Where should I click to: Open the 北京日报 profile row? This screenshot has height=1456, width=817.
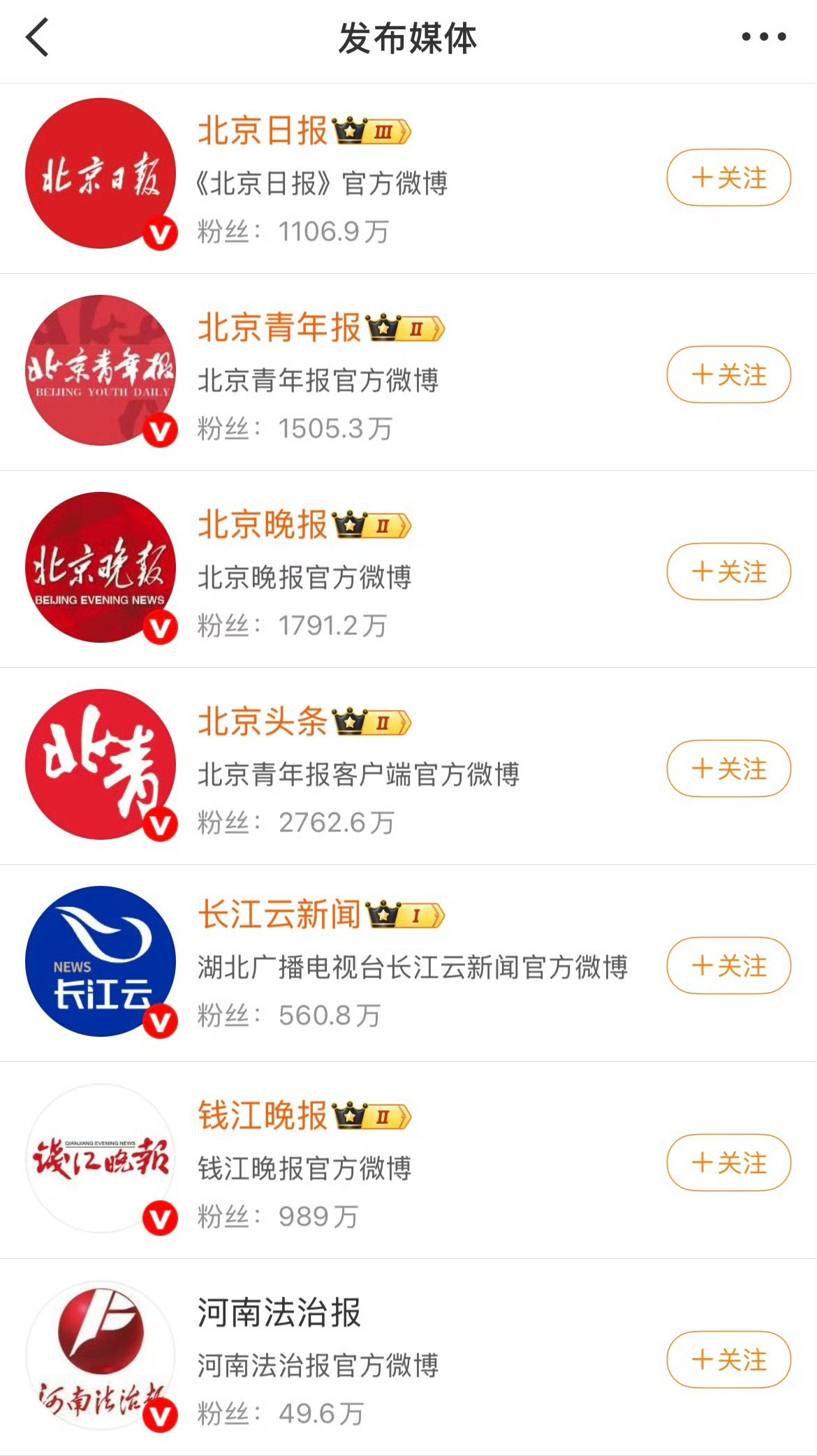(408, 179)
